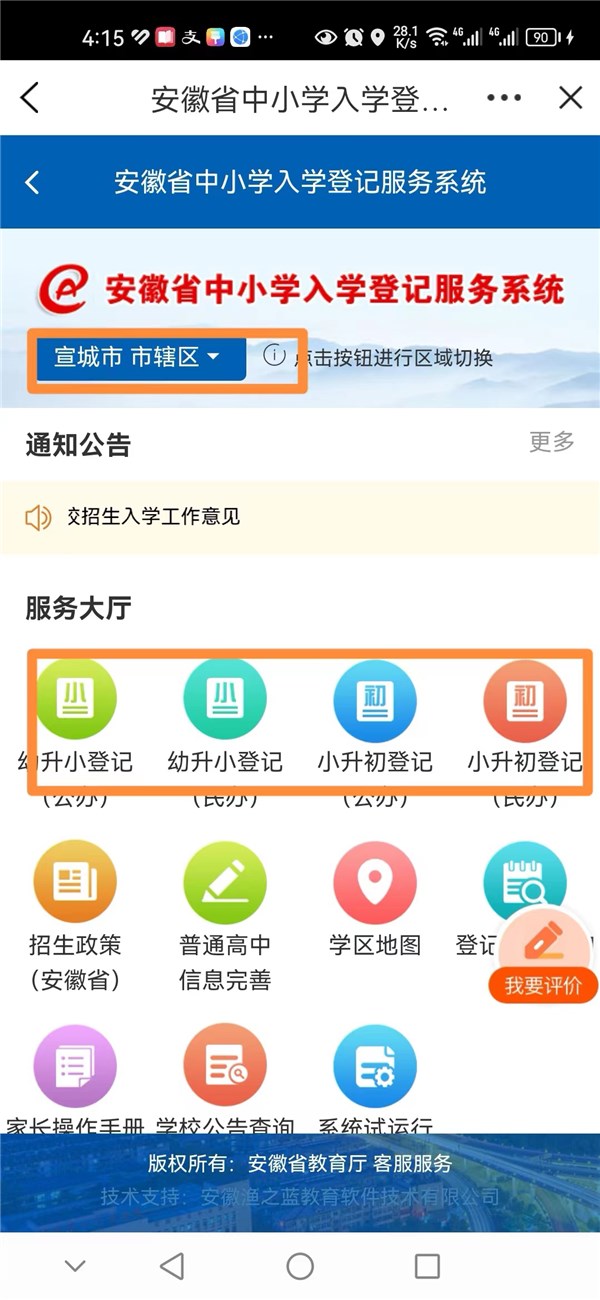The height and width of the screenshot is (1300, 600).
Task: Open 招生政策 (安徽省)
Action: (x=75, y=885)
